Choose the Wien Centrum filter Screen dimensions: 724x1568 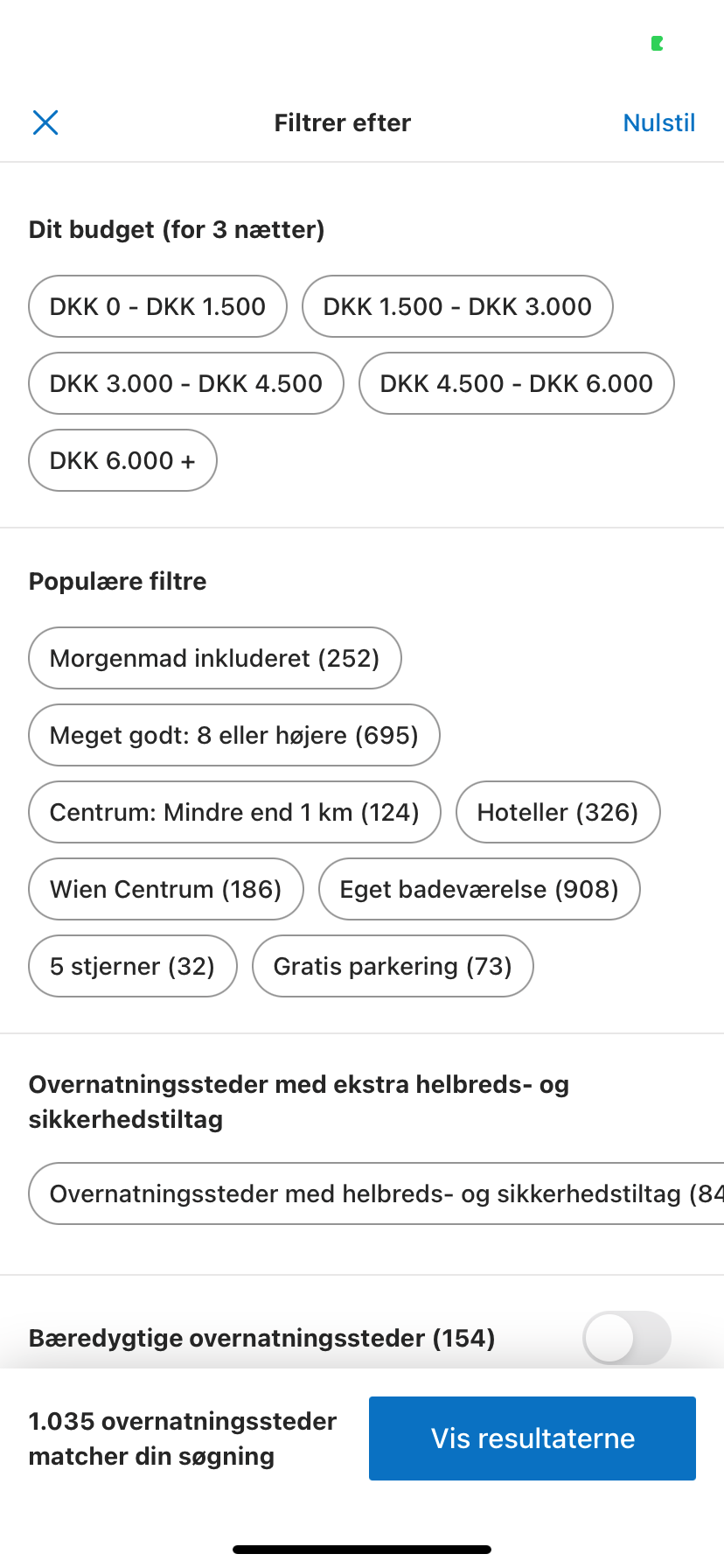[166, 889]
